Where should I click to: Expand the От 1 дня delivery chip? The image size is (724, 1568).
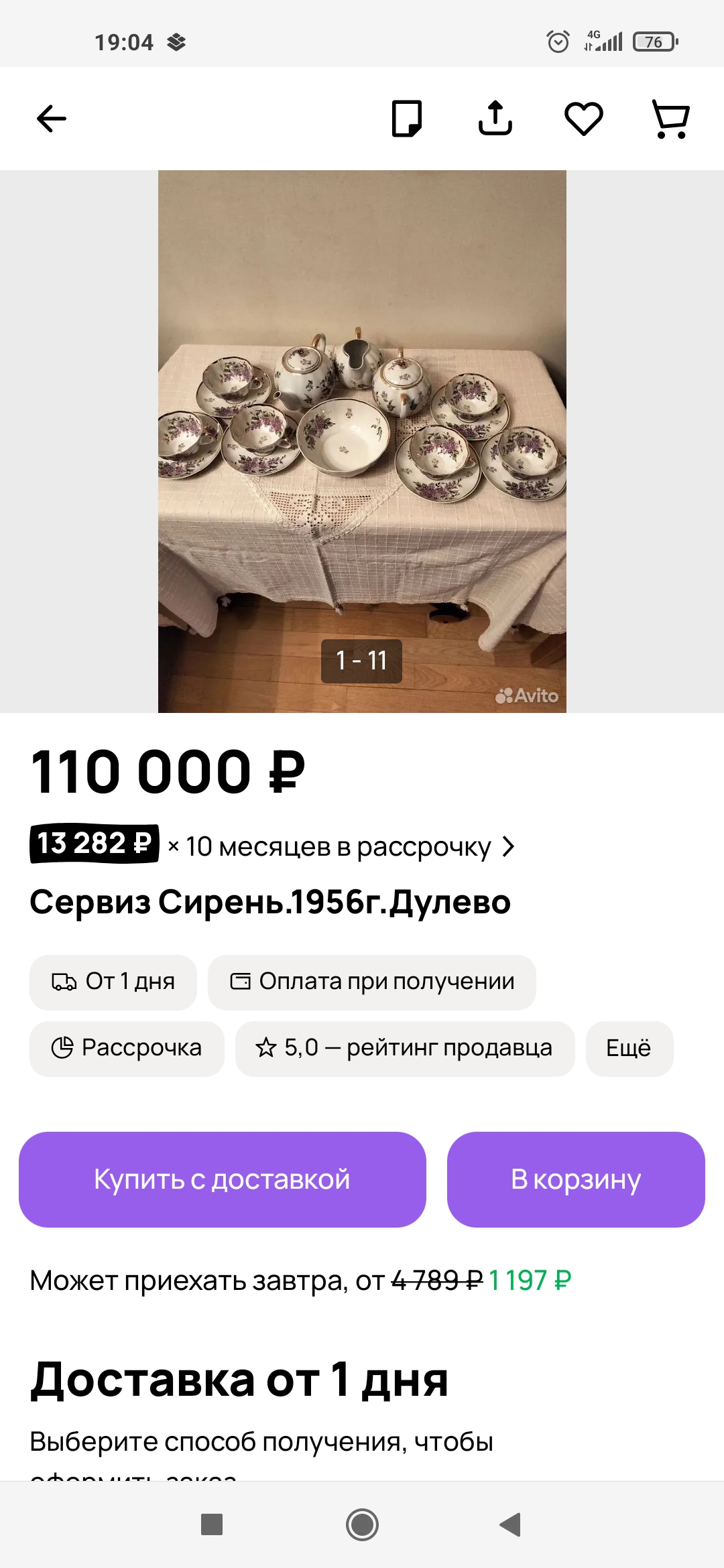pyautogui.click(x=113, y=982)
